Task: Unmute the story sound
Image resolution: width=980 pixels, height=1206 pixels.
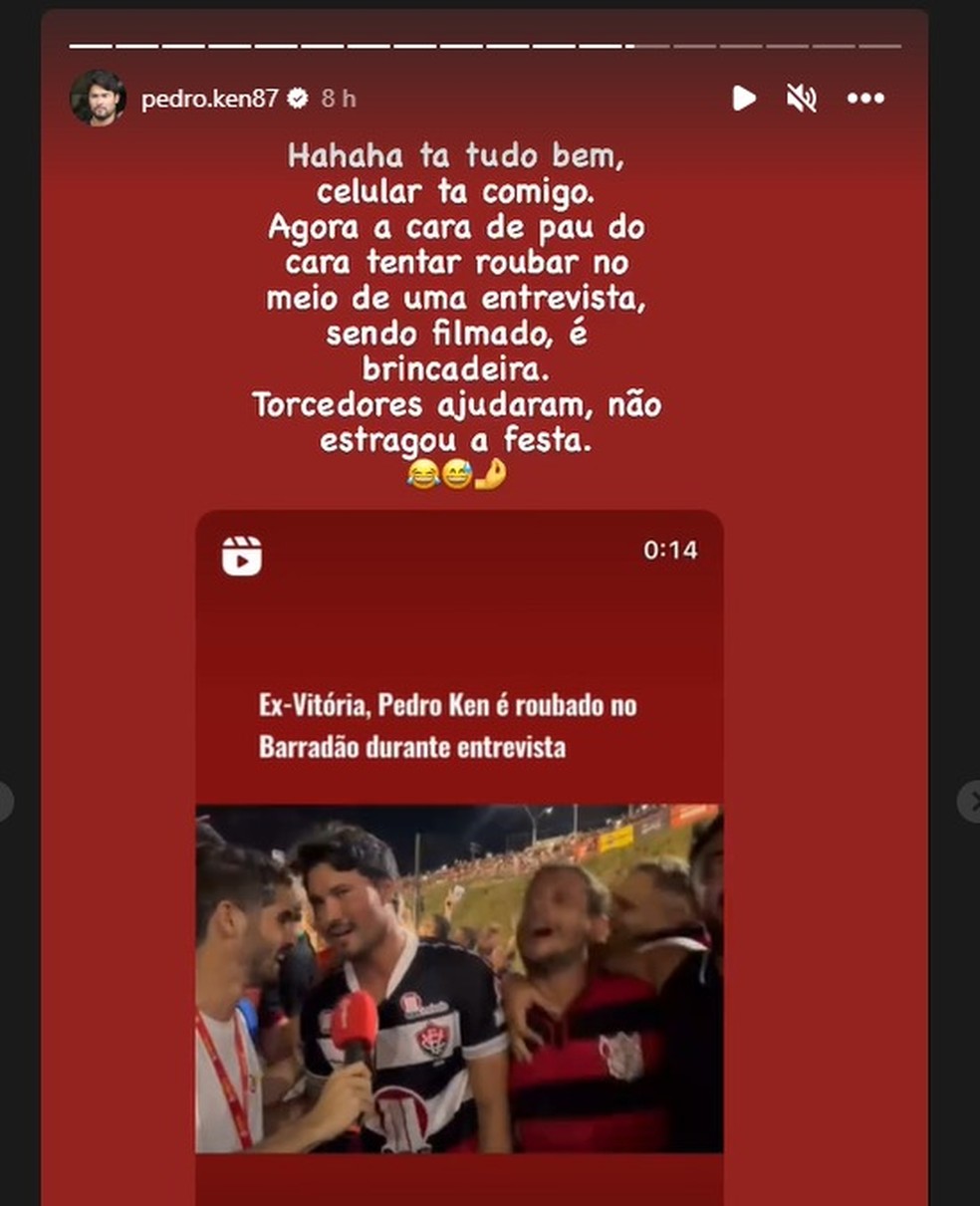Action: point(802,98)
